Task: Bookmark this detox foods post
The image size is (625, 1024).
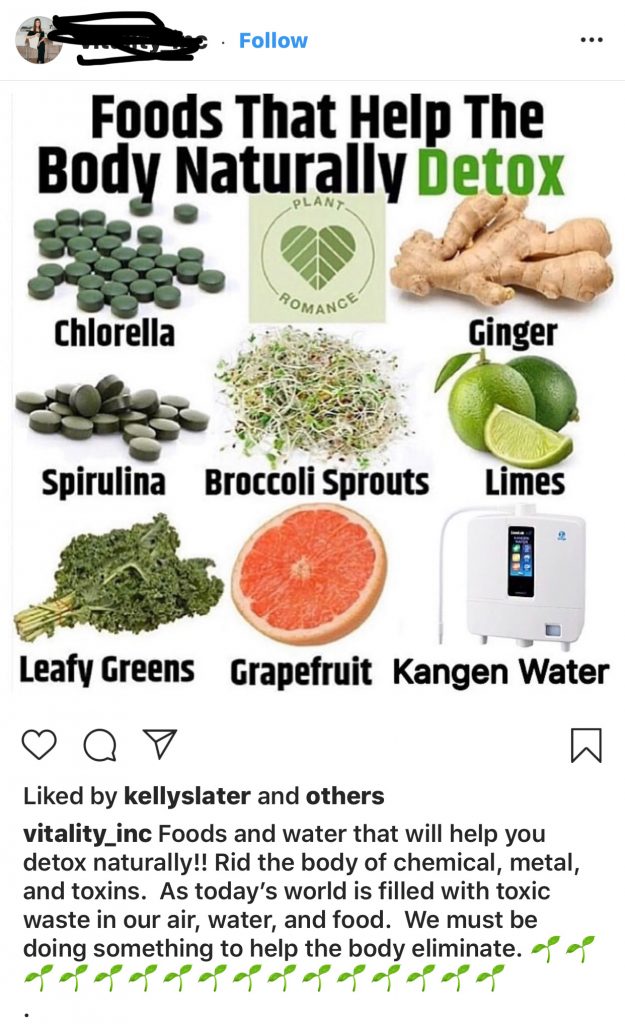Action: tap(586, 745)
